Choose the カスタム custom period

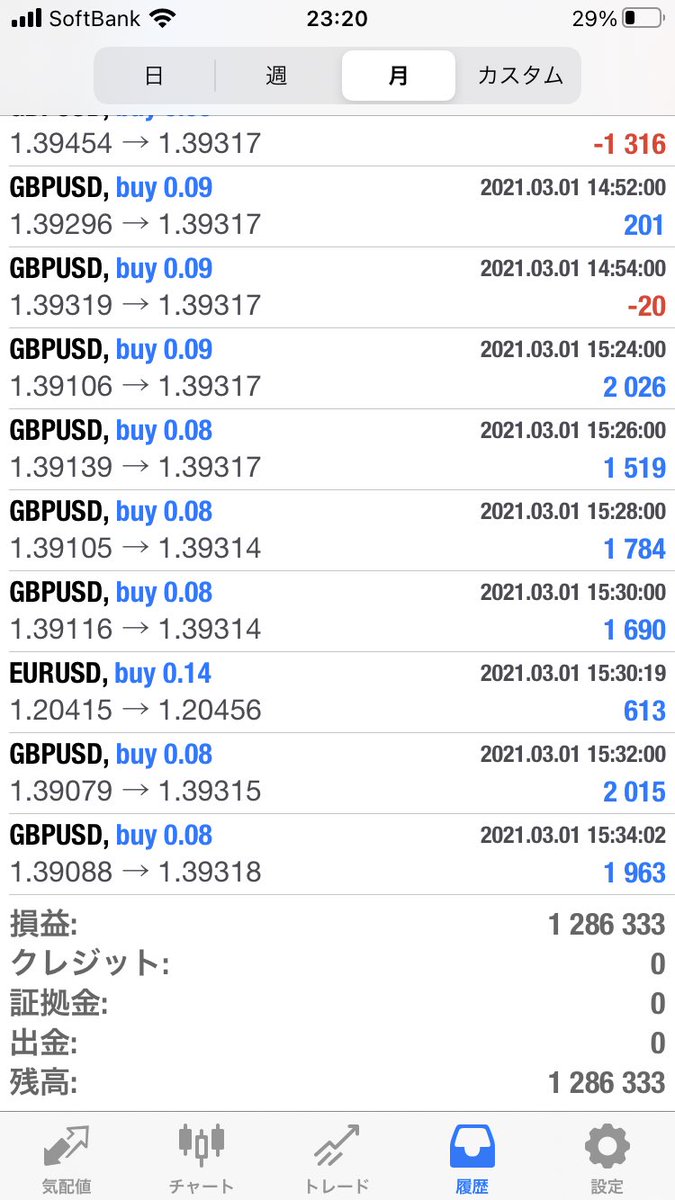pos(520,75)
